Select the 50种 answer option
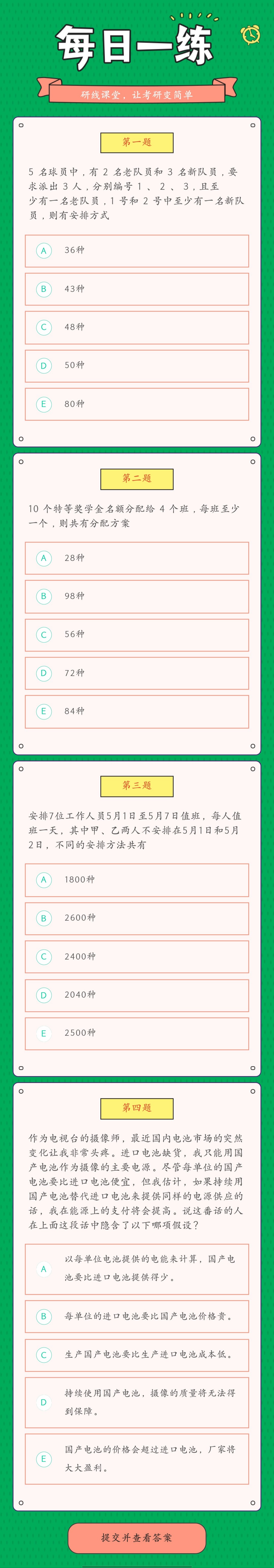274x1568 pixels. 137,366
